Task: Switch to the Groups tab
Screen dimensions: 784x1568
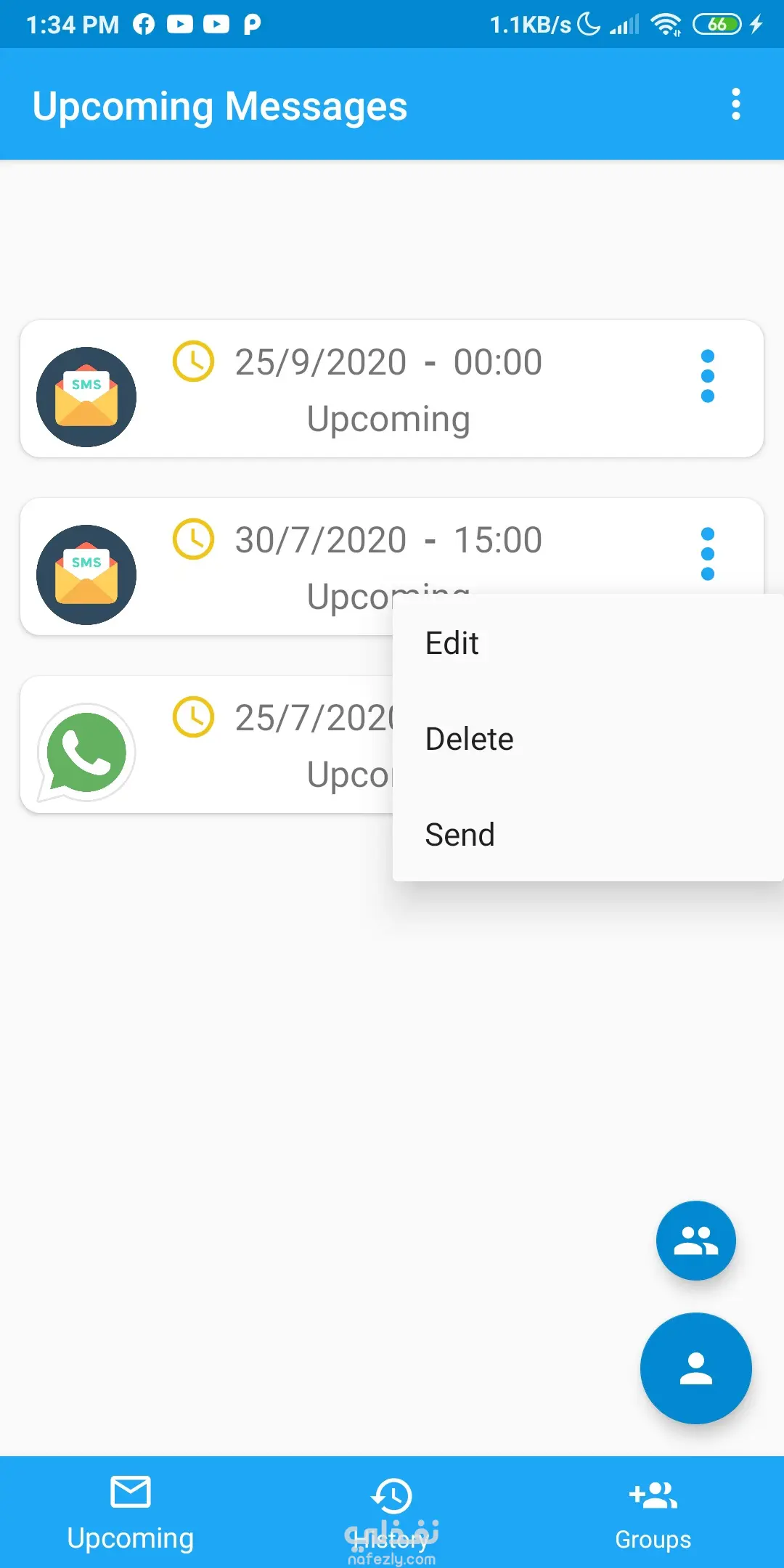Action: coord(653,1513)
